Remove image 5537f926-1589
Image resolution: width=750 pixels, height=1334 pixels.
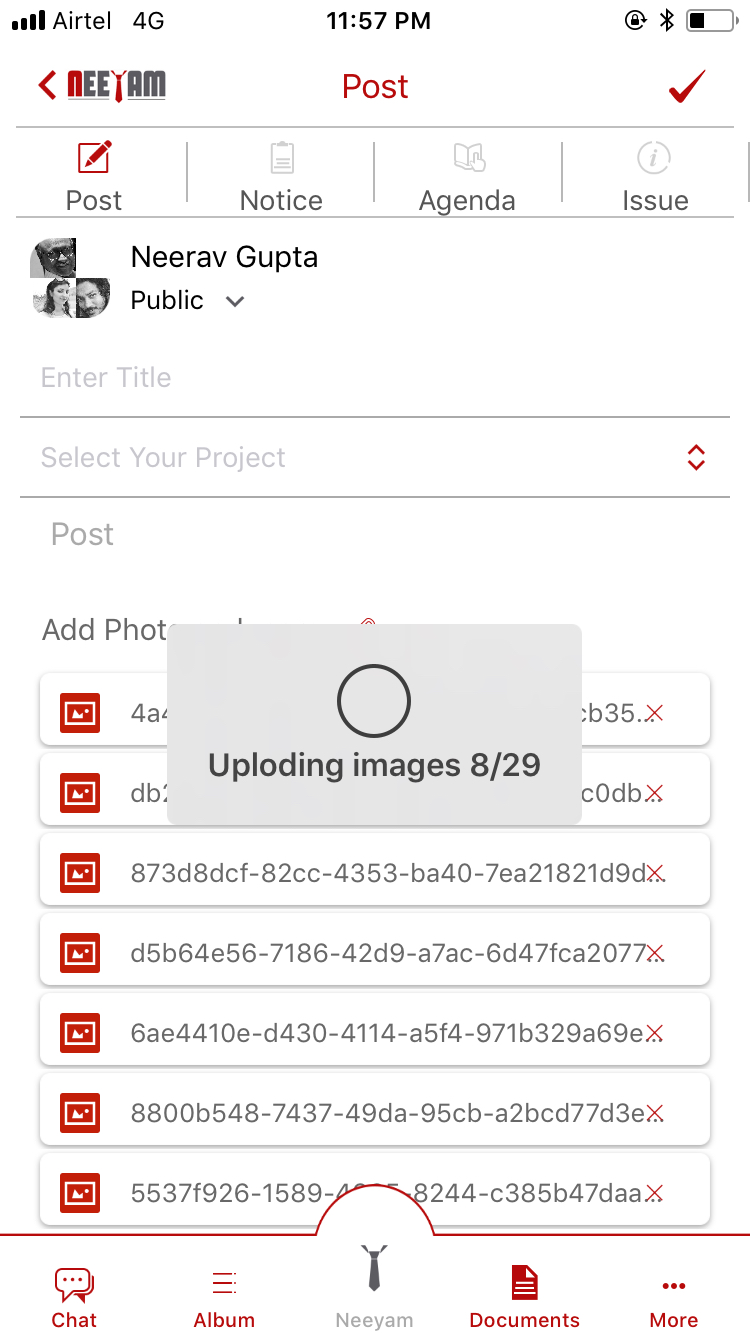[x=655, y=1192]
